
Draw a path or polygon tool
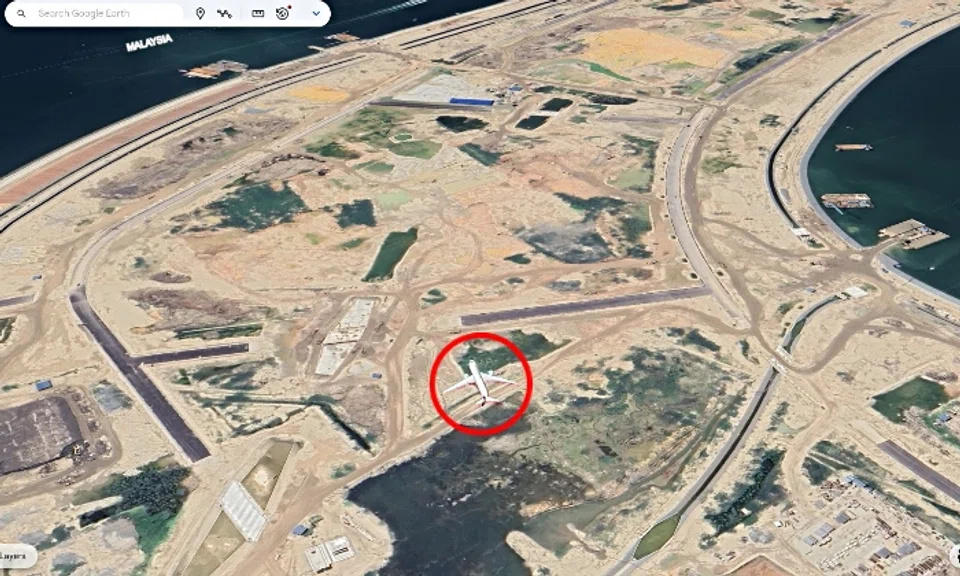(x=225, y=14)
